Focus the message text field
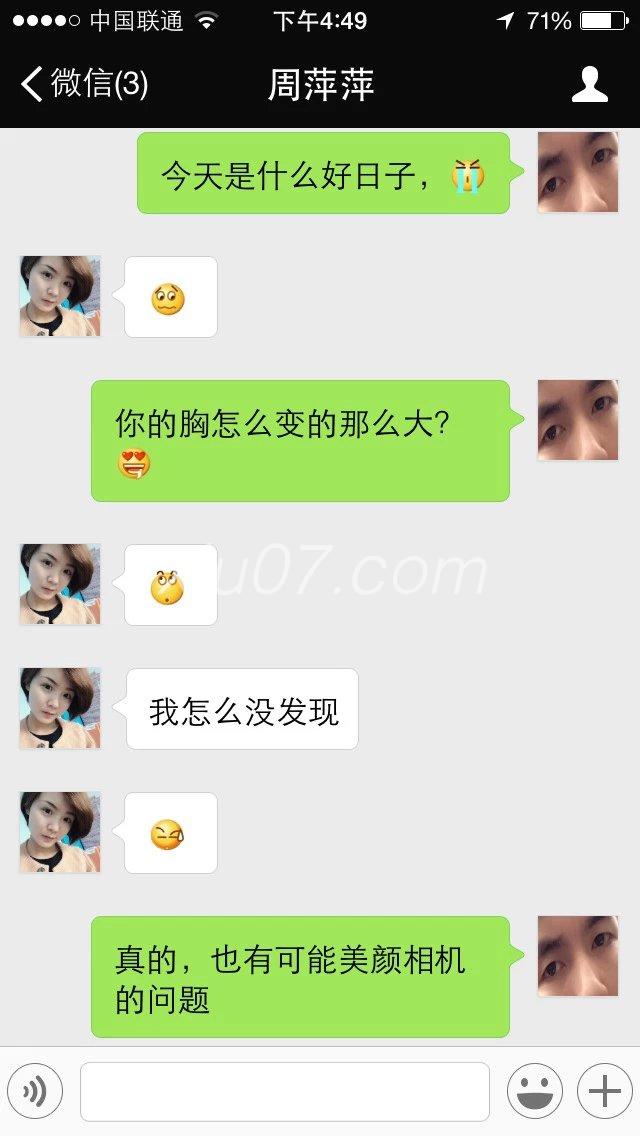 point(285,1091)
